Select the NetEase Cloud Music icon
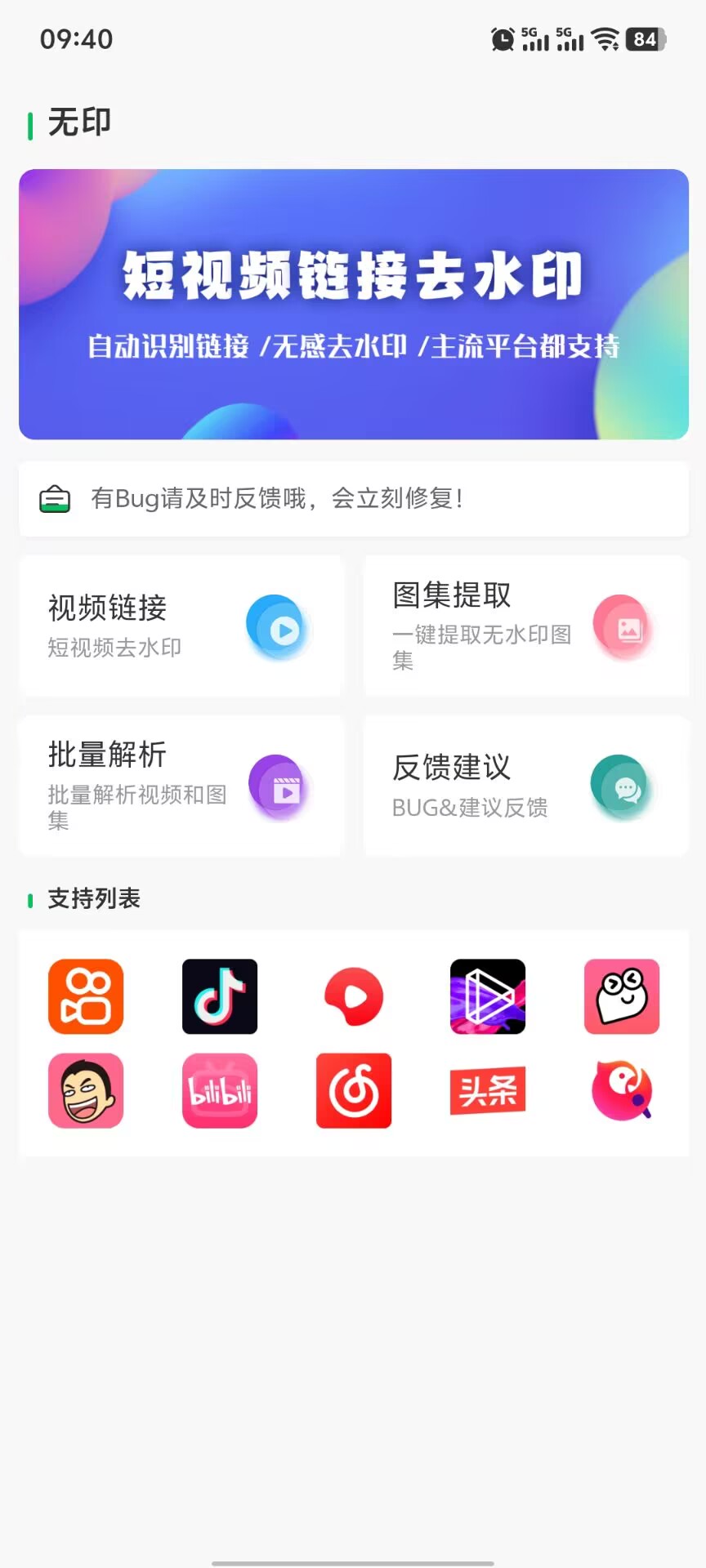 [354, 1091]
